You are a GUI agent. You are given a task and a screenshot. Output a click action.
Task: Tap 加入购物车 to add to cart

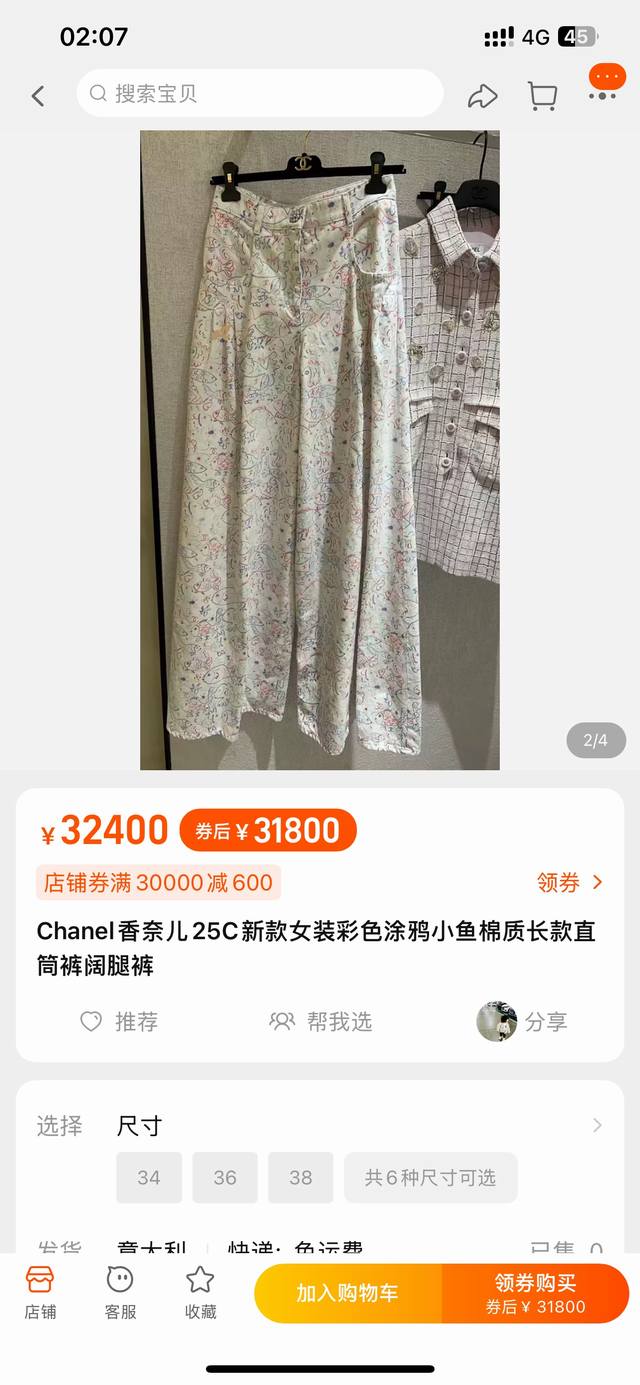347,1293
